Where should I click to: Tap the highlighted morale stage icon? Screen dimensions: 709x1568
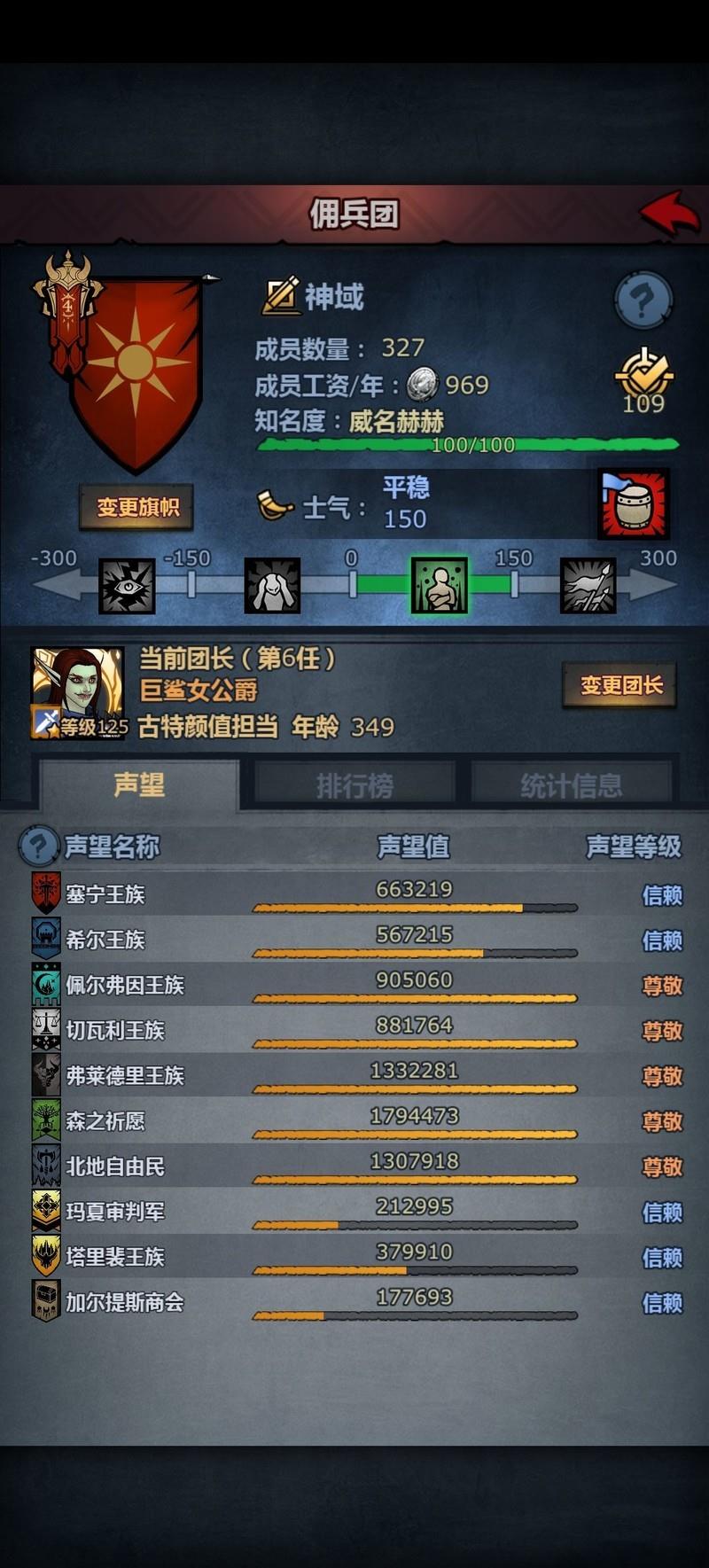coord(439,585)
